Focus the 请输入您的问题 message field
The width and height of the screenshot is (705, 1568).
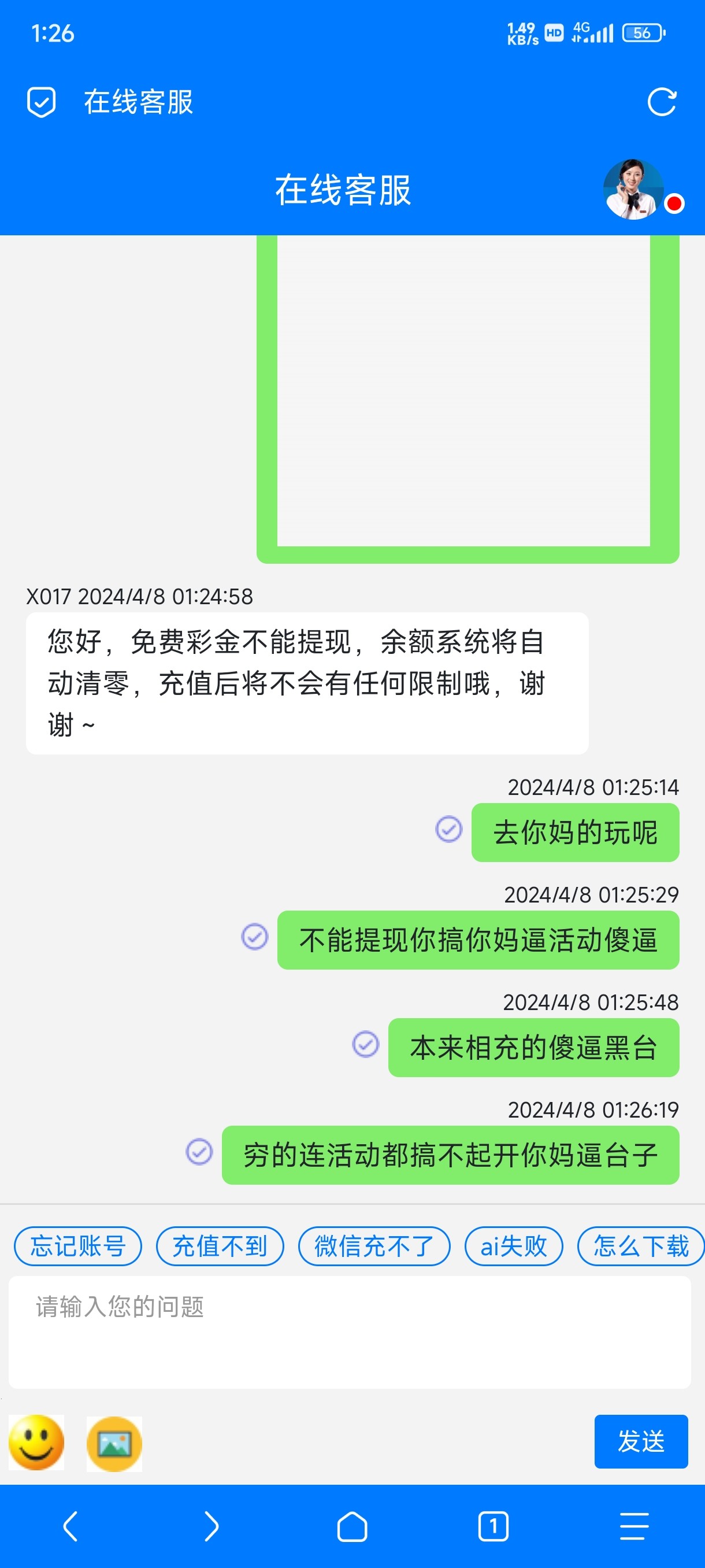[350, 1332]
